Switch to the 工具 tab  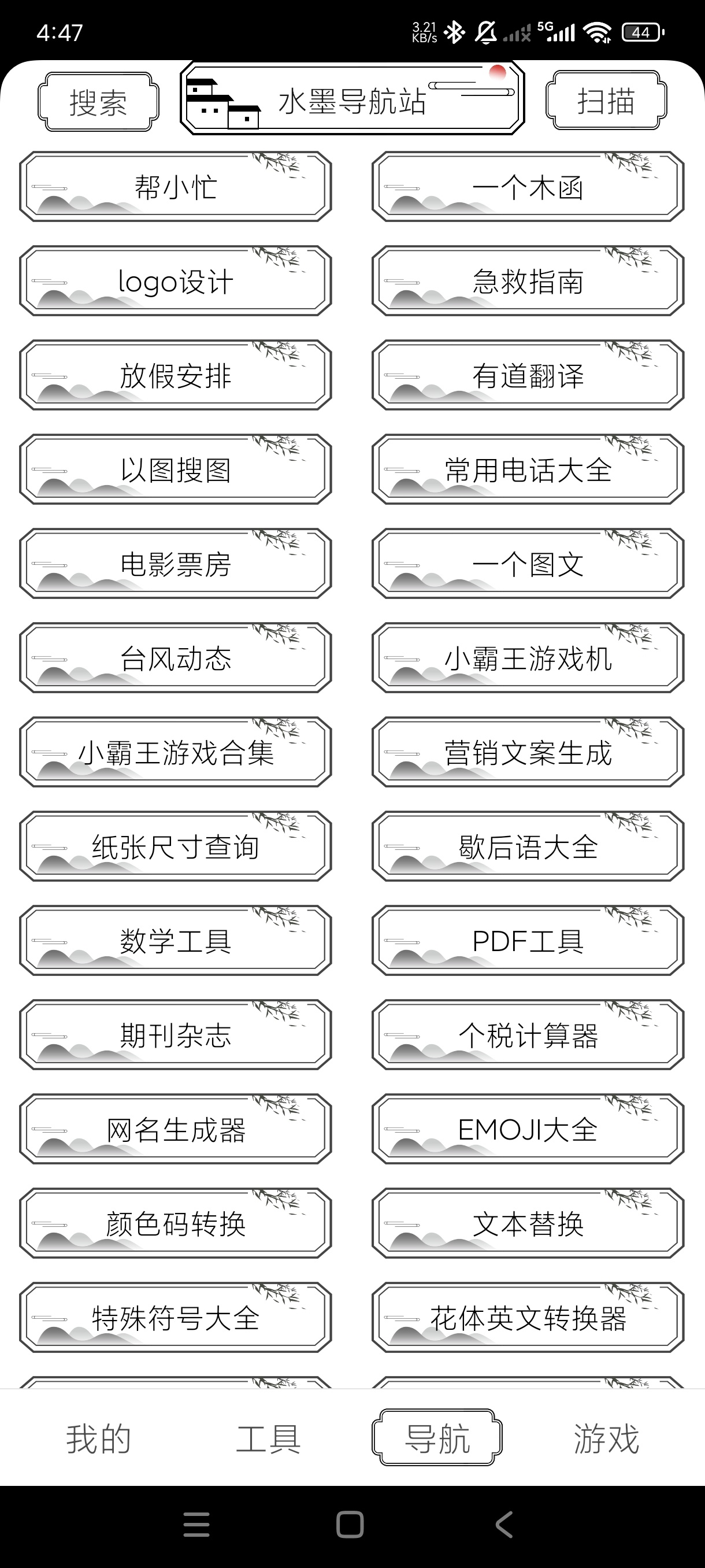click(x=268, y=1439)
